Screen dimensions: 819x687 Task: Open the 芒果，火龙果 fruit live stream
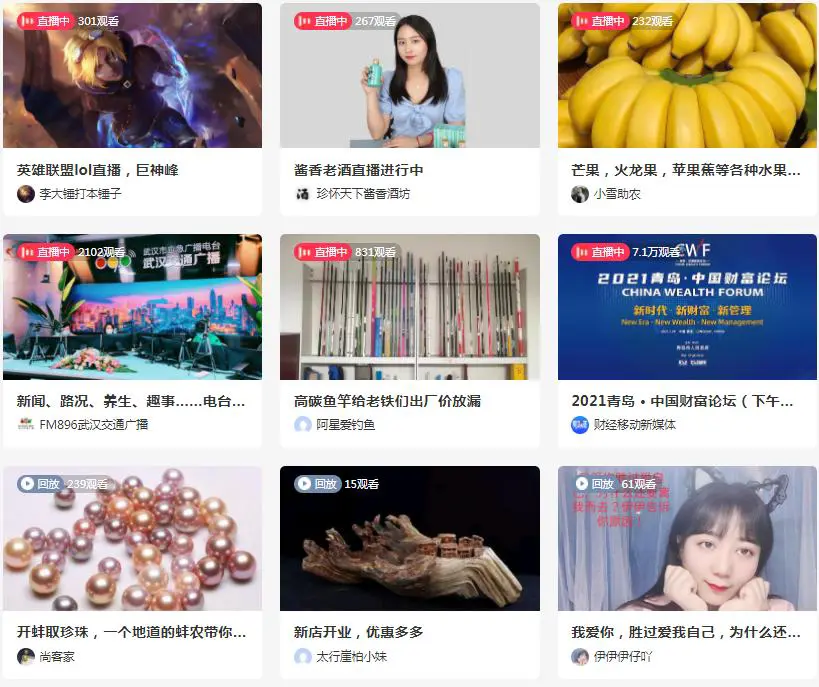coord(686,76)
